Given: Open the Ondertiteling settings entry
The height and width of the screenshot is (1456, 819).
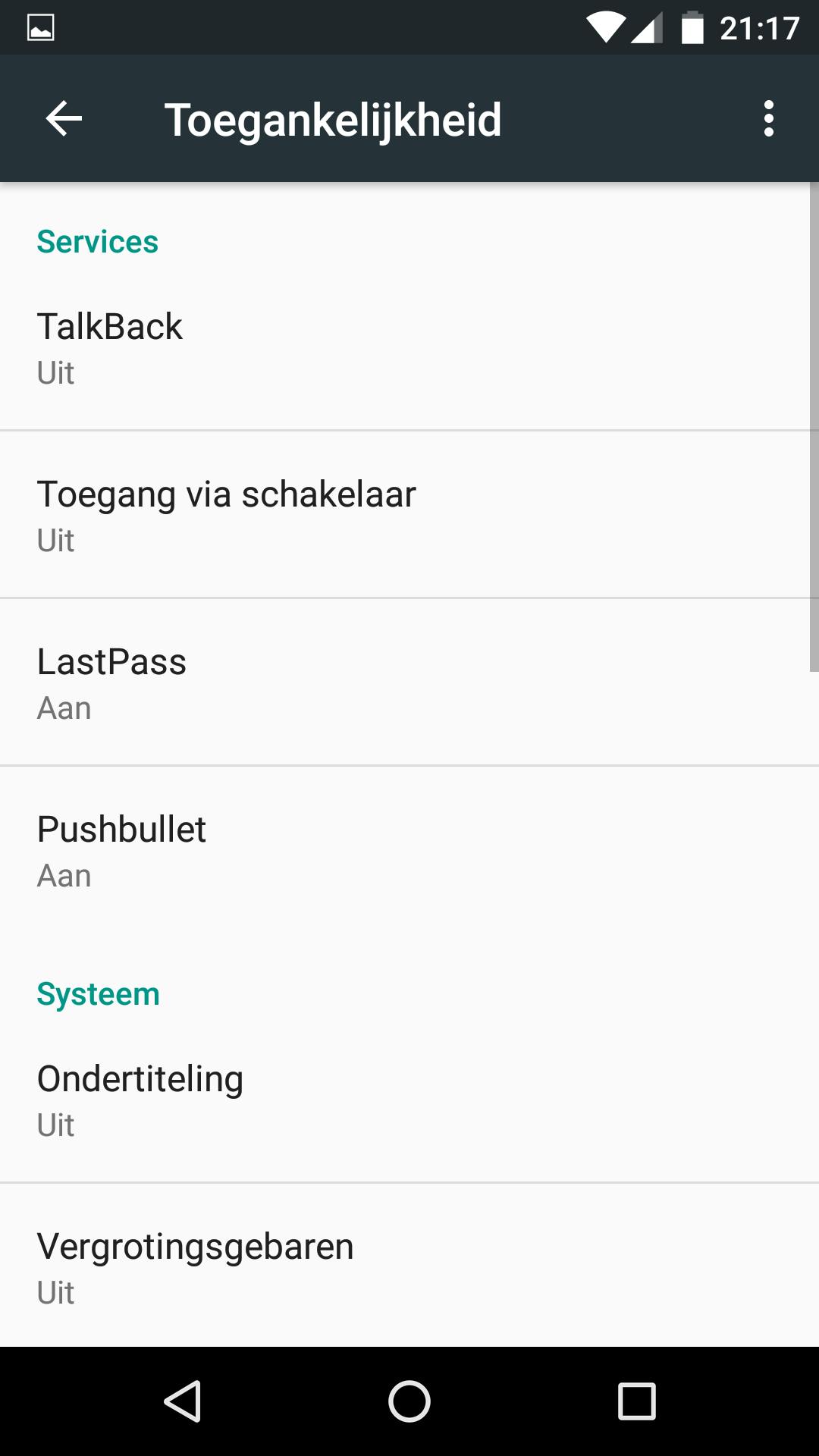Looking at the screenshot, I should (x=409, y=1097).
